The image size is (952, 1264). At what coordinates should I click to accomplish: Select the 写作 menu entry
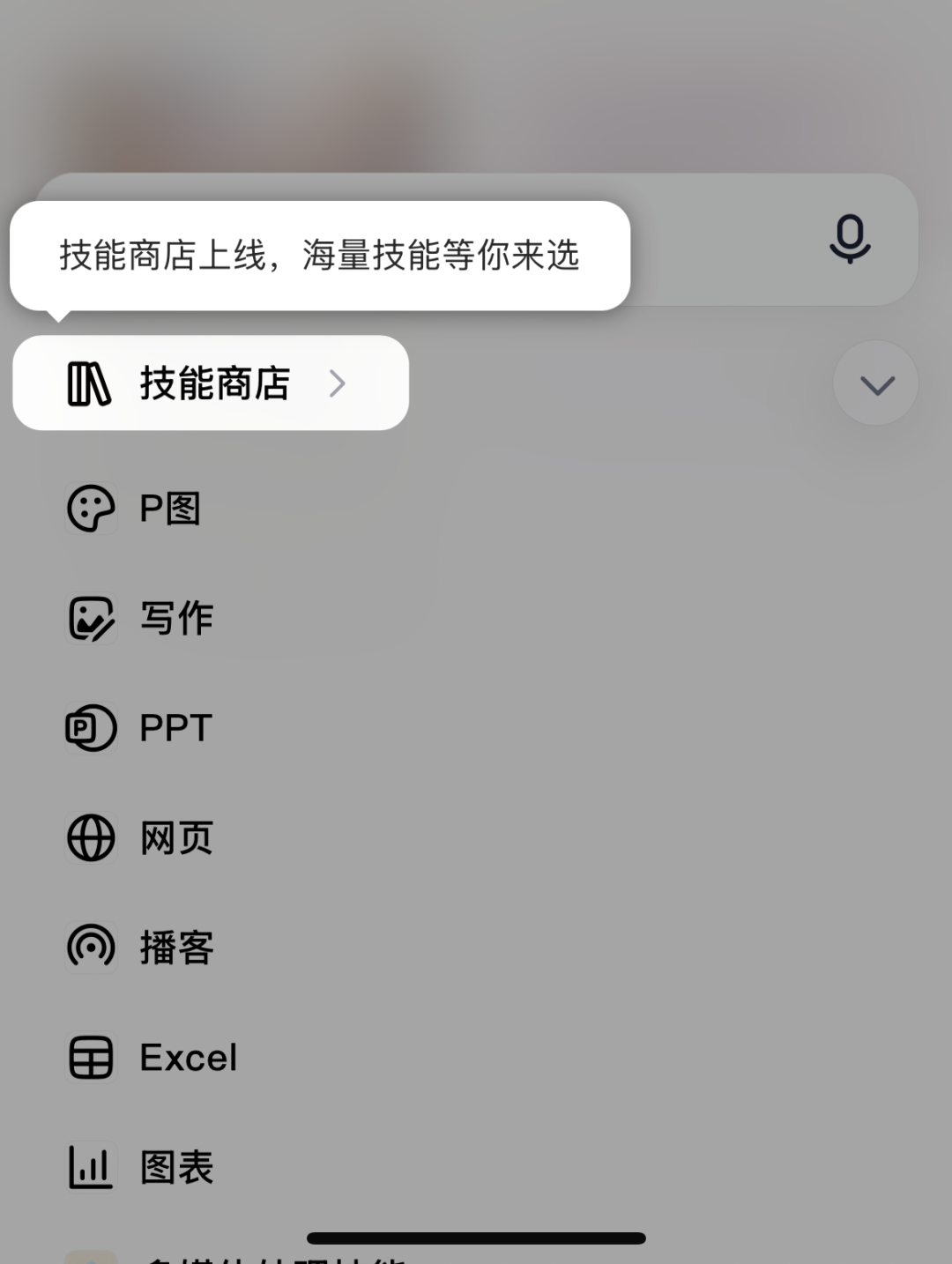tap(175, 618)
